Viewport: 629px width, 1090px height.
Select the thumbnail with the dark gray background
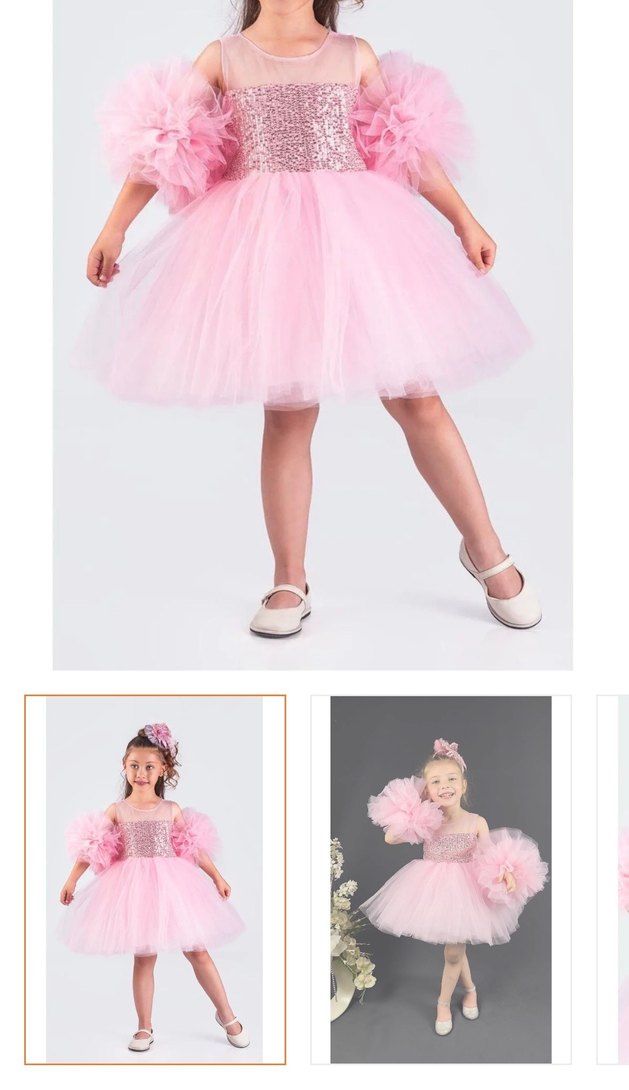(440, 879)
